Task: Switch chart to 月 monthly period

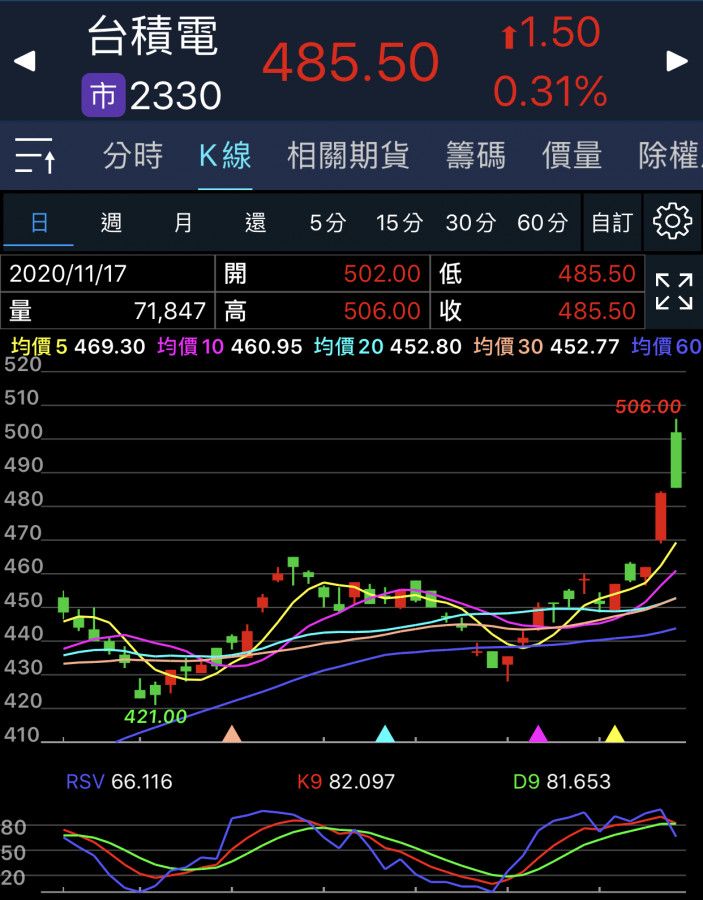Action: tap(183, 222)
